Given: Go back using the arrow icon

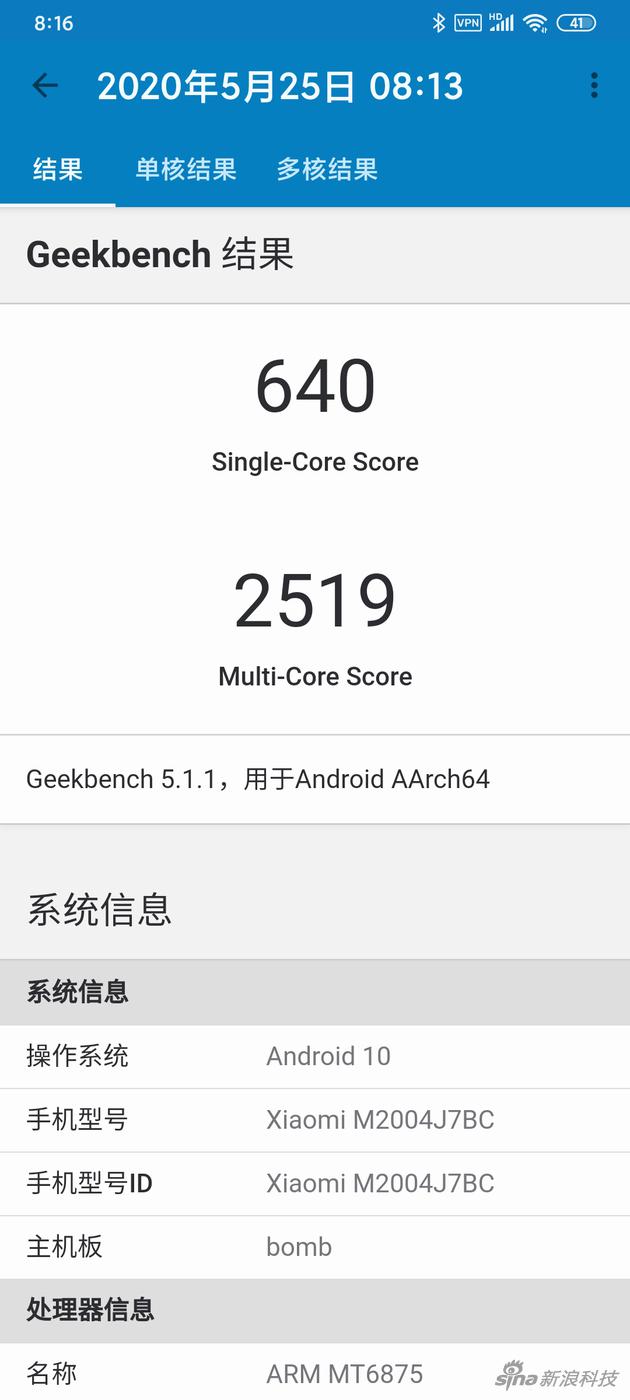Looking at the screenshot, I should (x=45, y=86).
